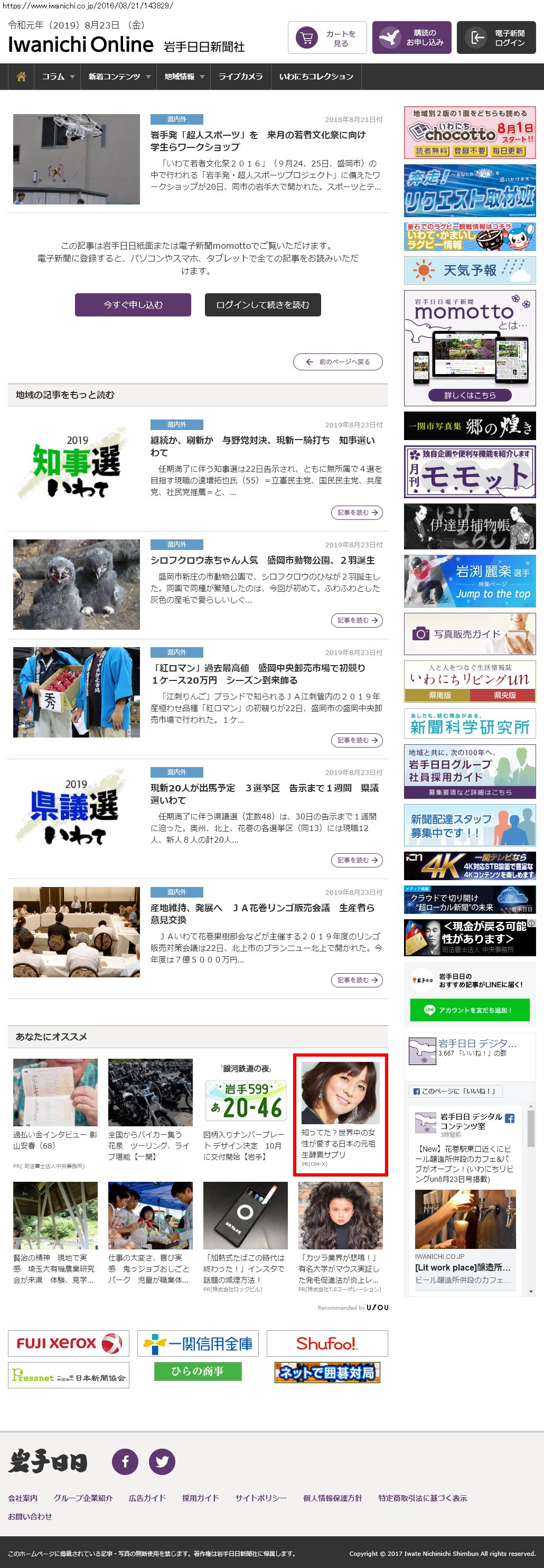Open the 電子新聞ログイン button
This screenshot has width=544, height=1568.
coord(496,38)
